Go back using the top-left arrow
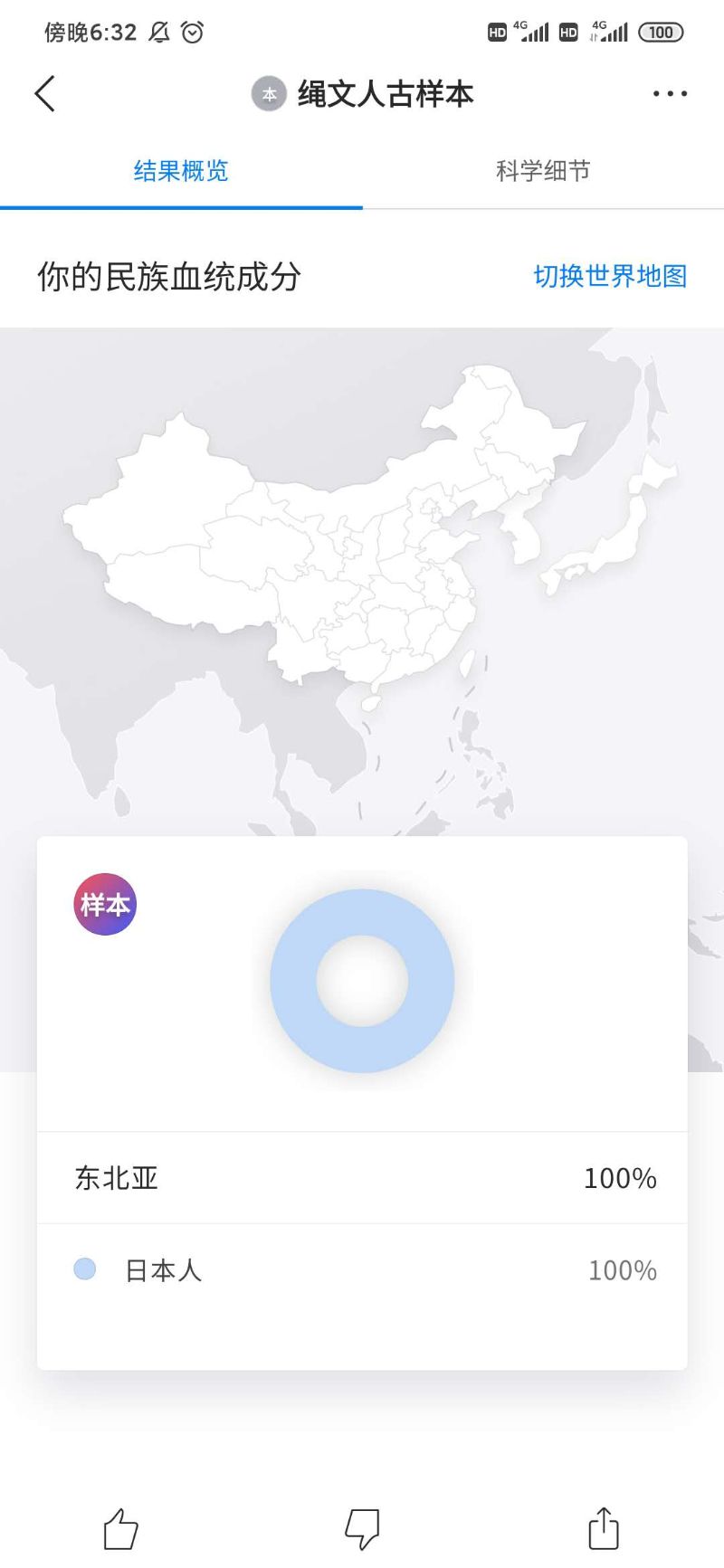 tap(44, 94)
